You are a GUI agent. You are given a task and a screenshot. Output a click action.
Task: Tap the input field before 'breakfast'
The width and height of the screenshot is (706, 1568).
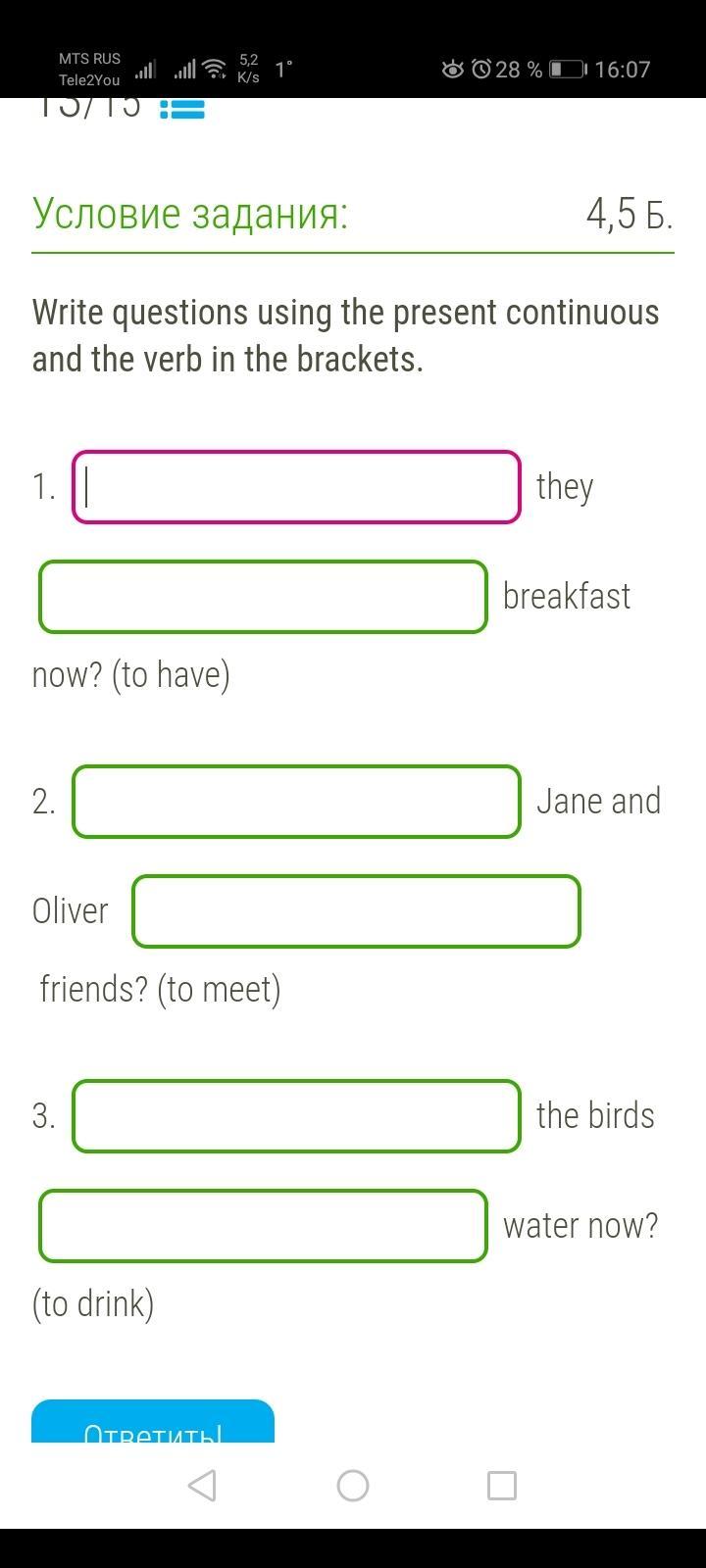(x=263, y=597)
